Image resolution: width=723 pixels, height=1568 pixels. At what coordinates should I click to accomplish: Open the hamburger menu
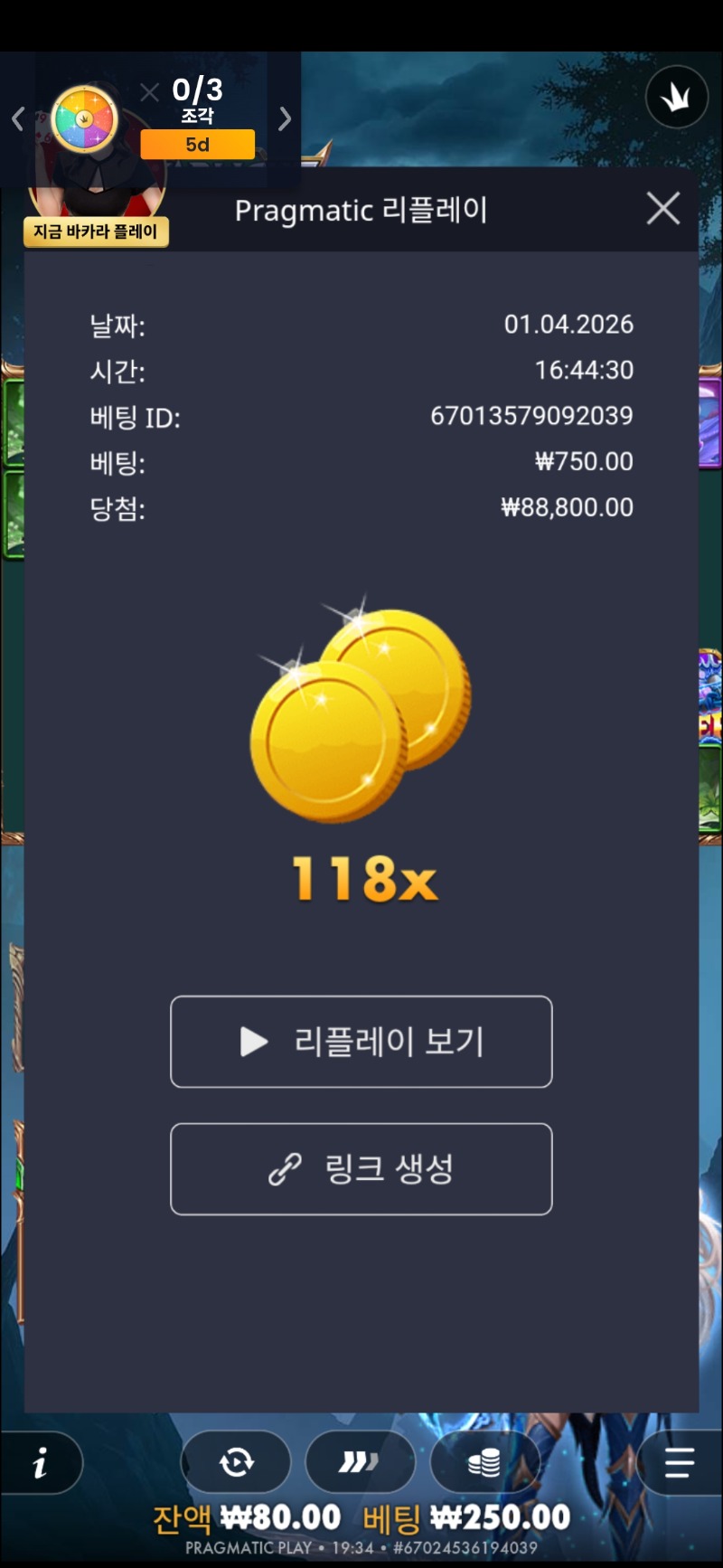[679, 1462]
